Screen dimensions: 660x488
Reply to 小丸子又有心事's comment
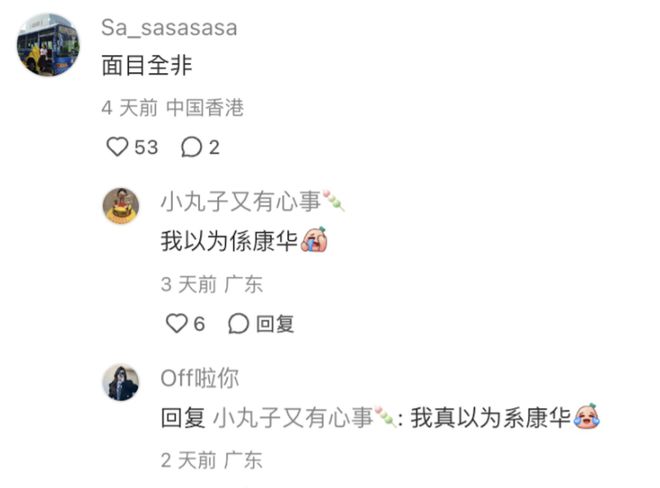pos(261,323)
